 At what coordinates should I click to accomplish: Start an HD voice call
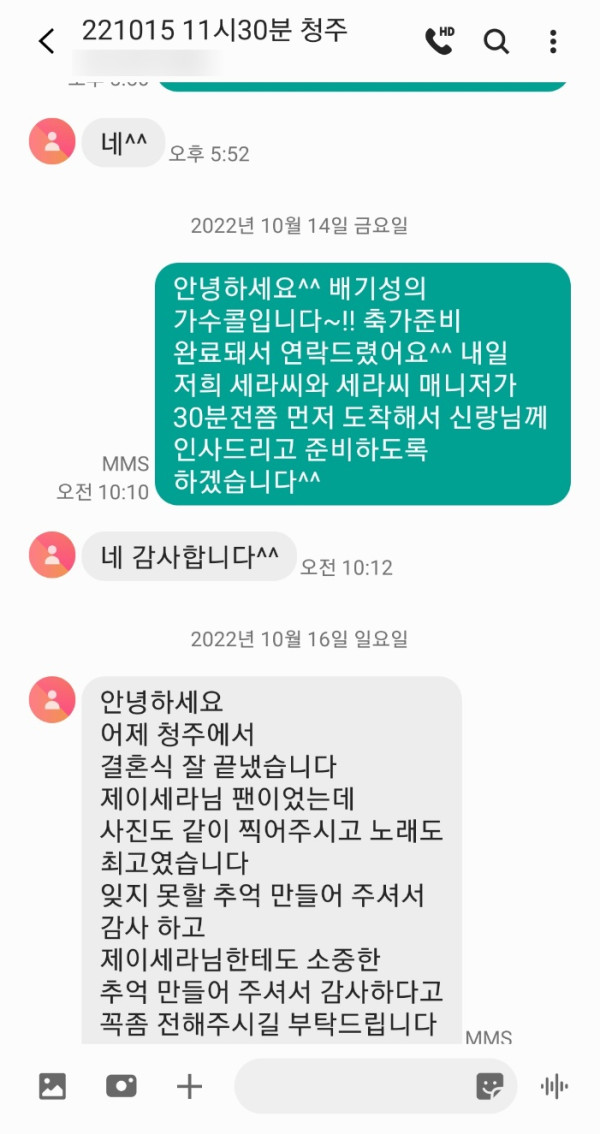click(439, 40)
